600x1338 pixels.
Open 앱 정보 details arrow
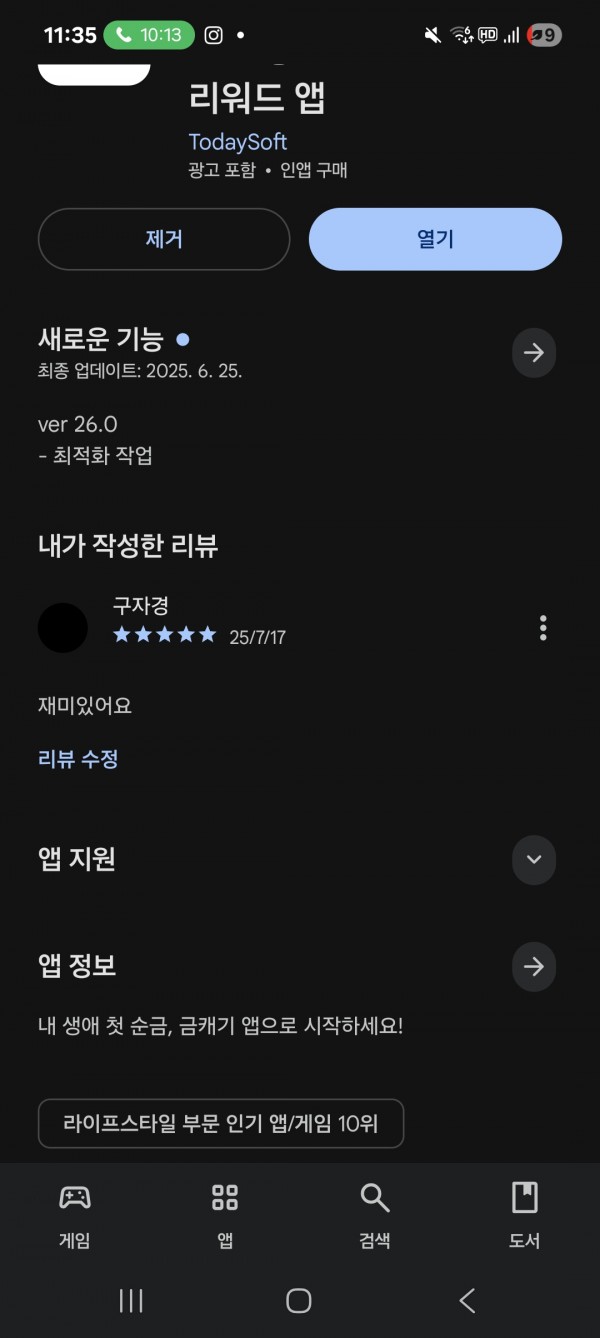coord(534,966)
